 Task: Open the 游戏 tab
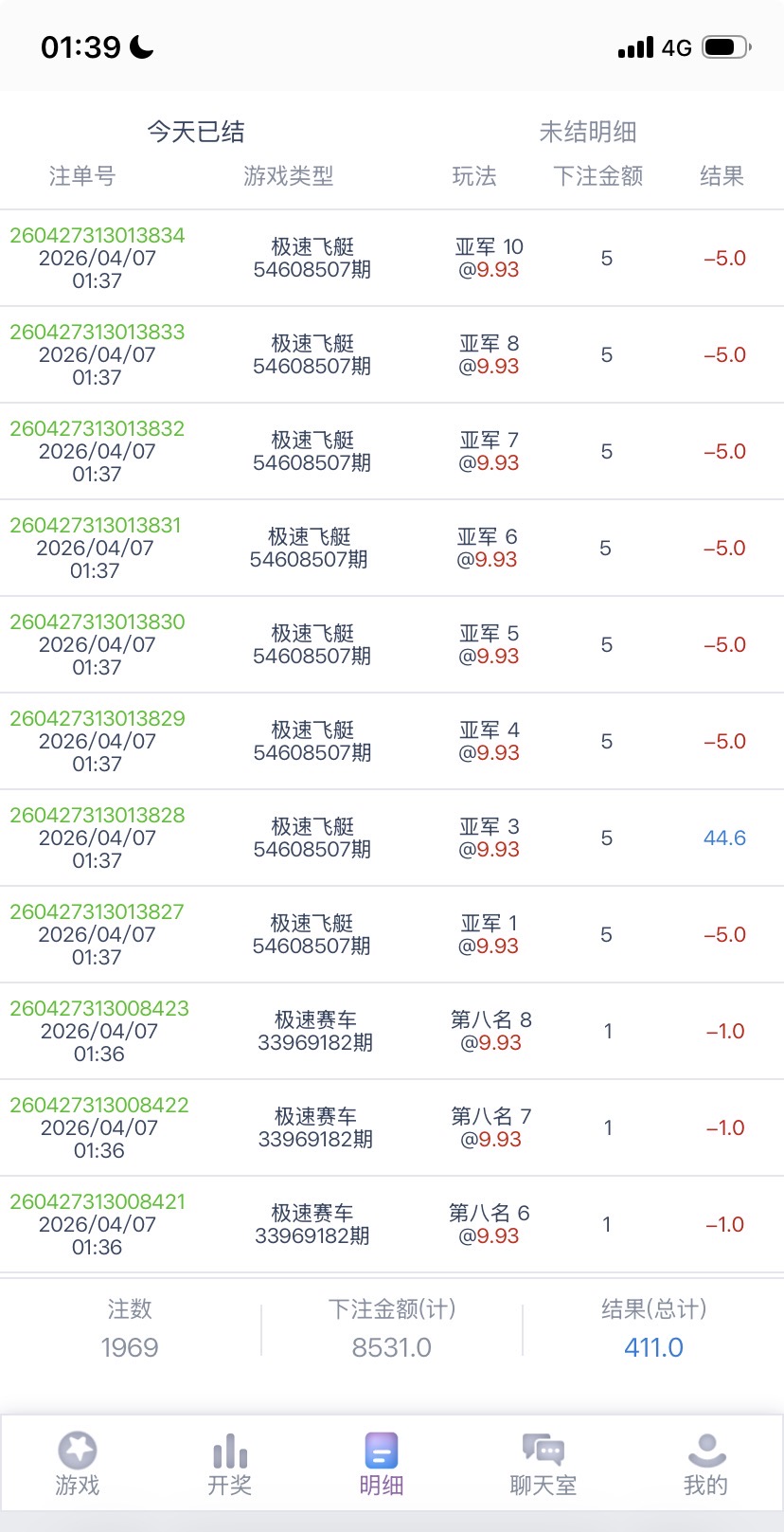[78, 1464]
